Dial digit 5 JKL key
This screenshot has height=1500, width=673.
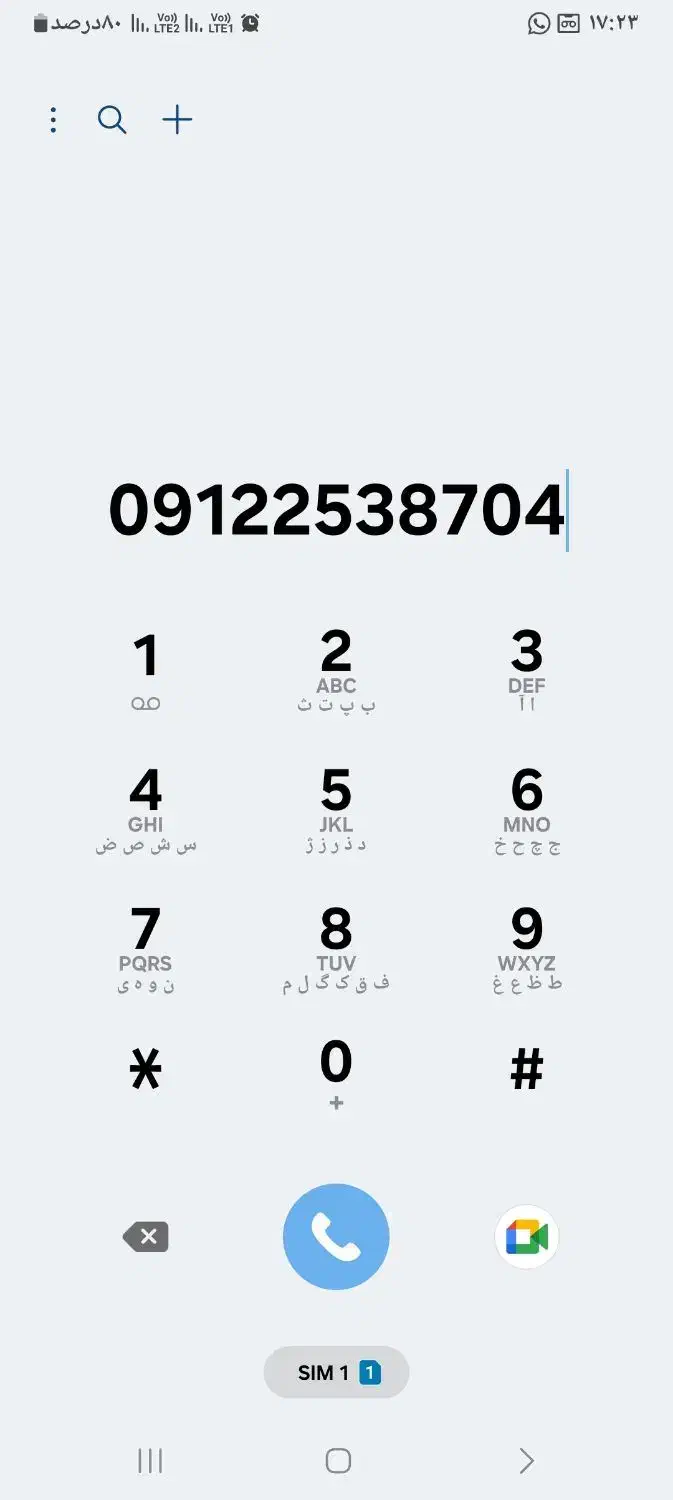tap(336, 808)
